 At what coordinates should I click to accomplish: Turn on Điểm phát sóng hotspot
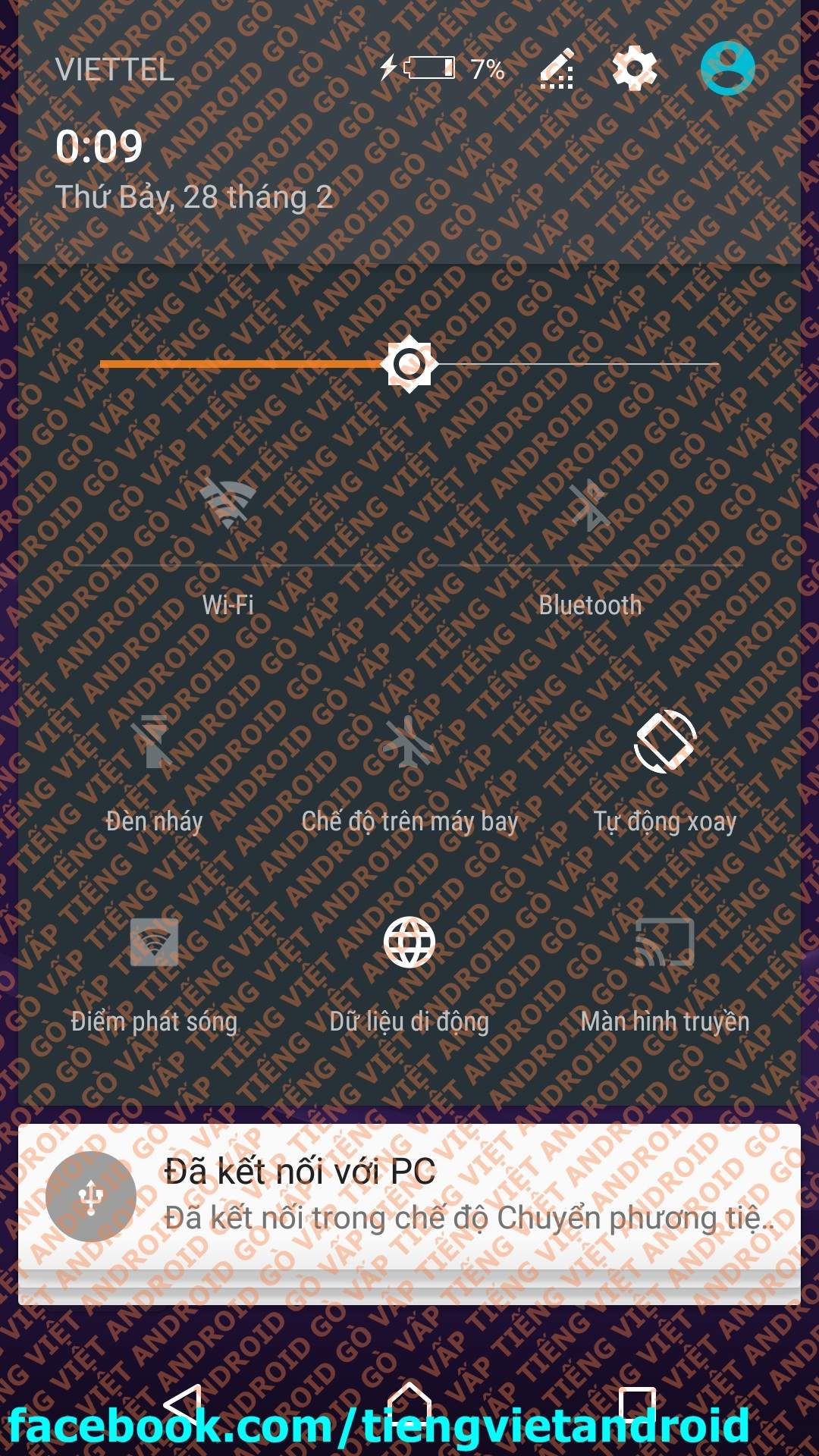154,943
